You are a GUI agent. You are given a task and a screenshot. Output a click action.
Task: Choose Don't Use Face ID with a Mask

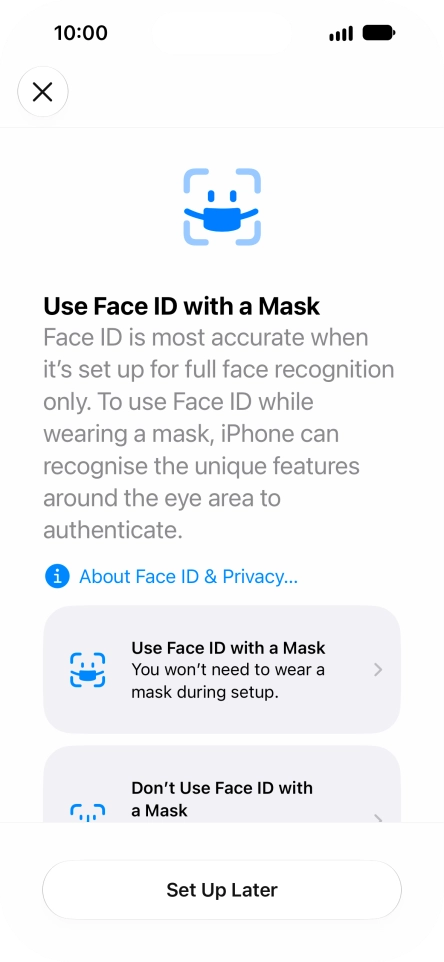tap(222, 785)
